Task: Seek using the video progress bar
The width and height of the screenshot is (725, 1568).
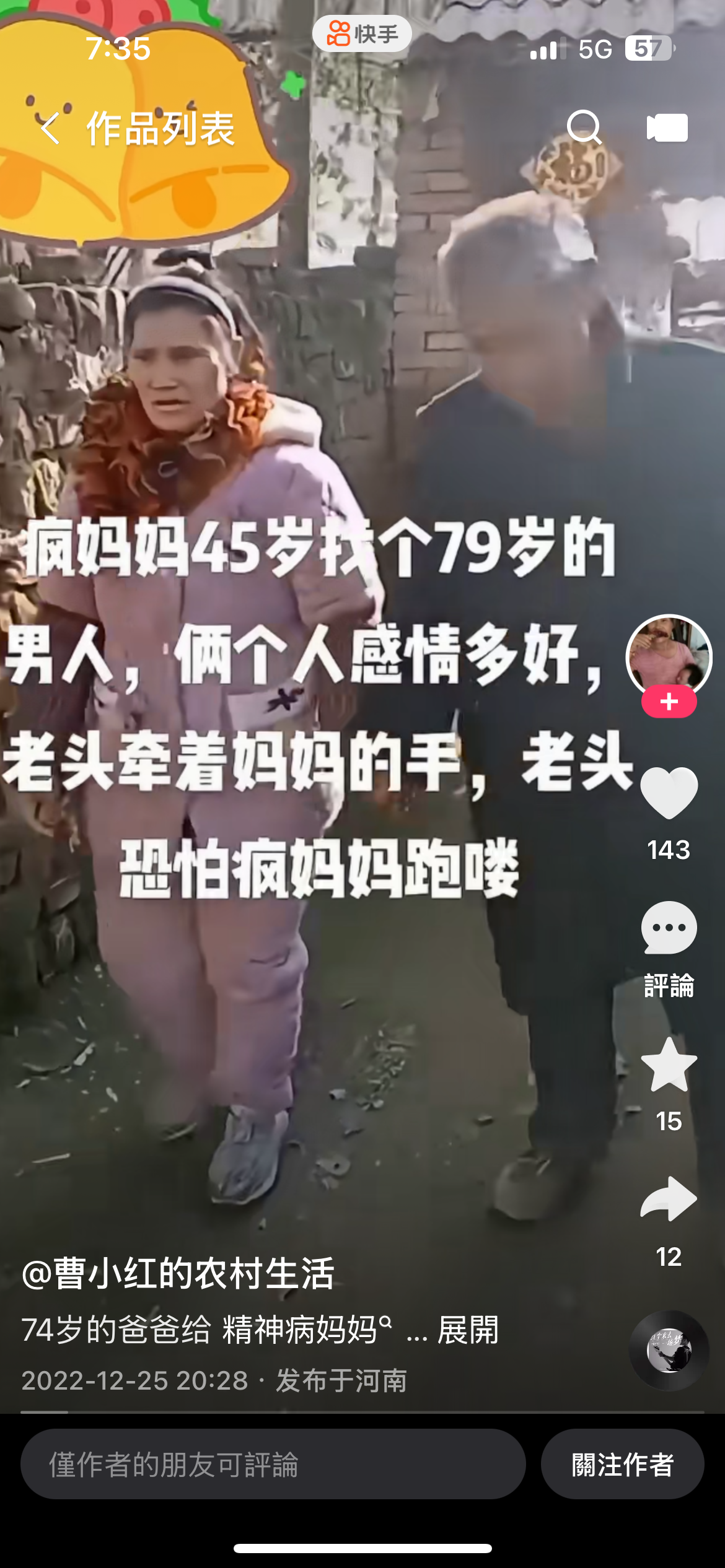Action: pos(362,1412)
